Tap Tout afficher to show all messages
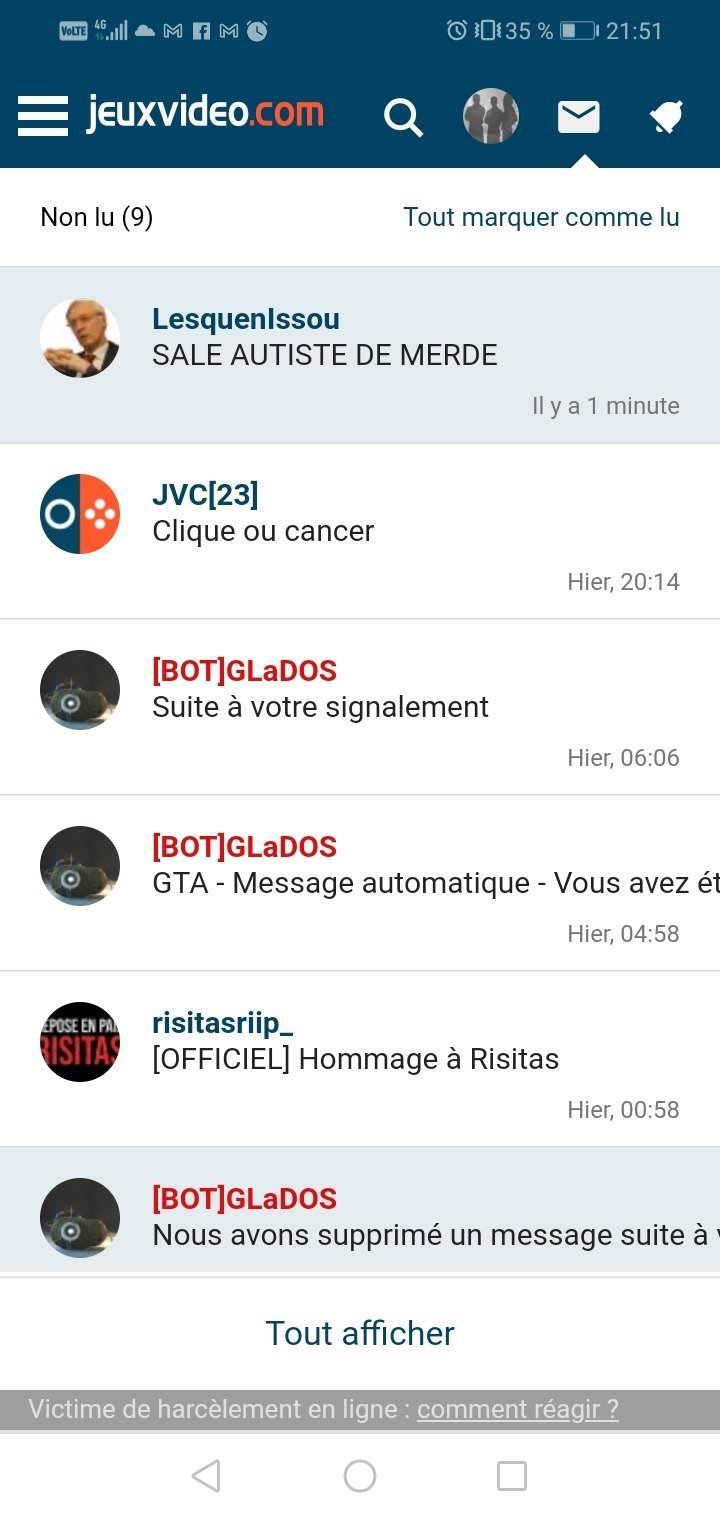720x1520 pixels. click(360, 1333)
